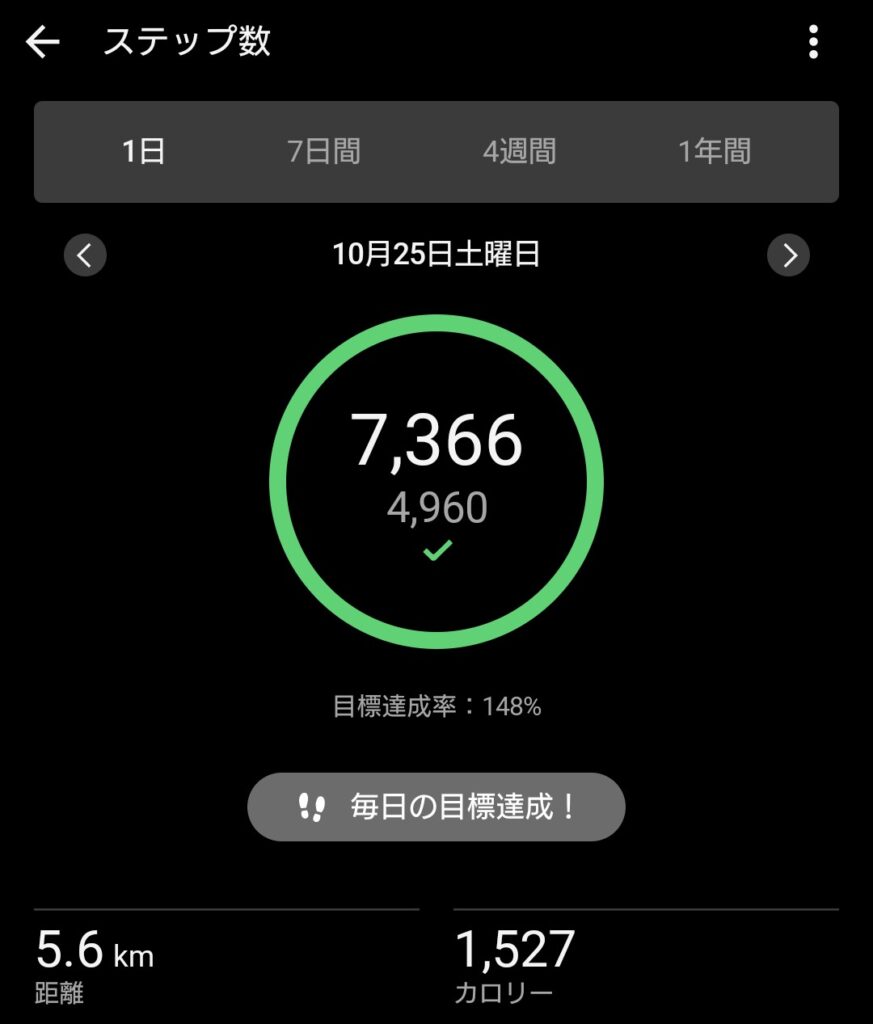
Task: Select the 1日 tab
Action: [x=144, y=152]
